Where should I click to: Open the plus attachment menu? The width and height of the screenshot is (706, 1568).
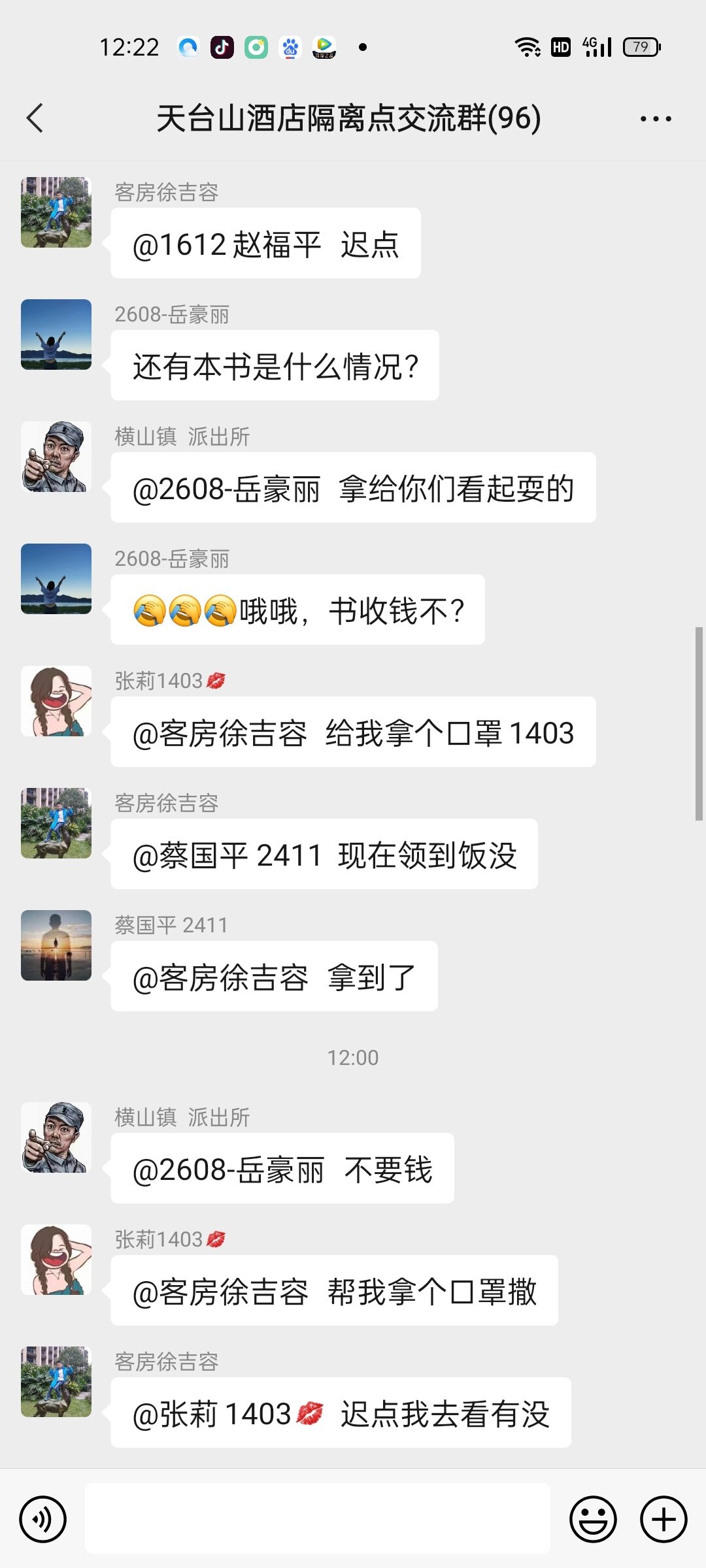point(663,1519)
